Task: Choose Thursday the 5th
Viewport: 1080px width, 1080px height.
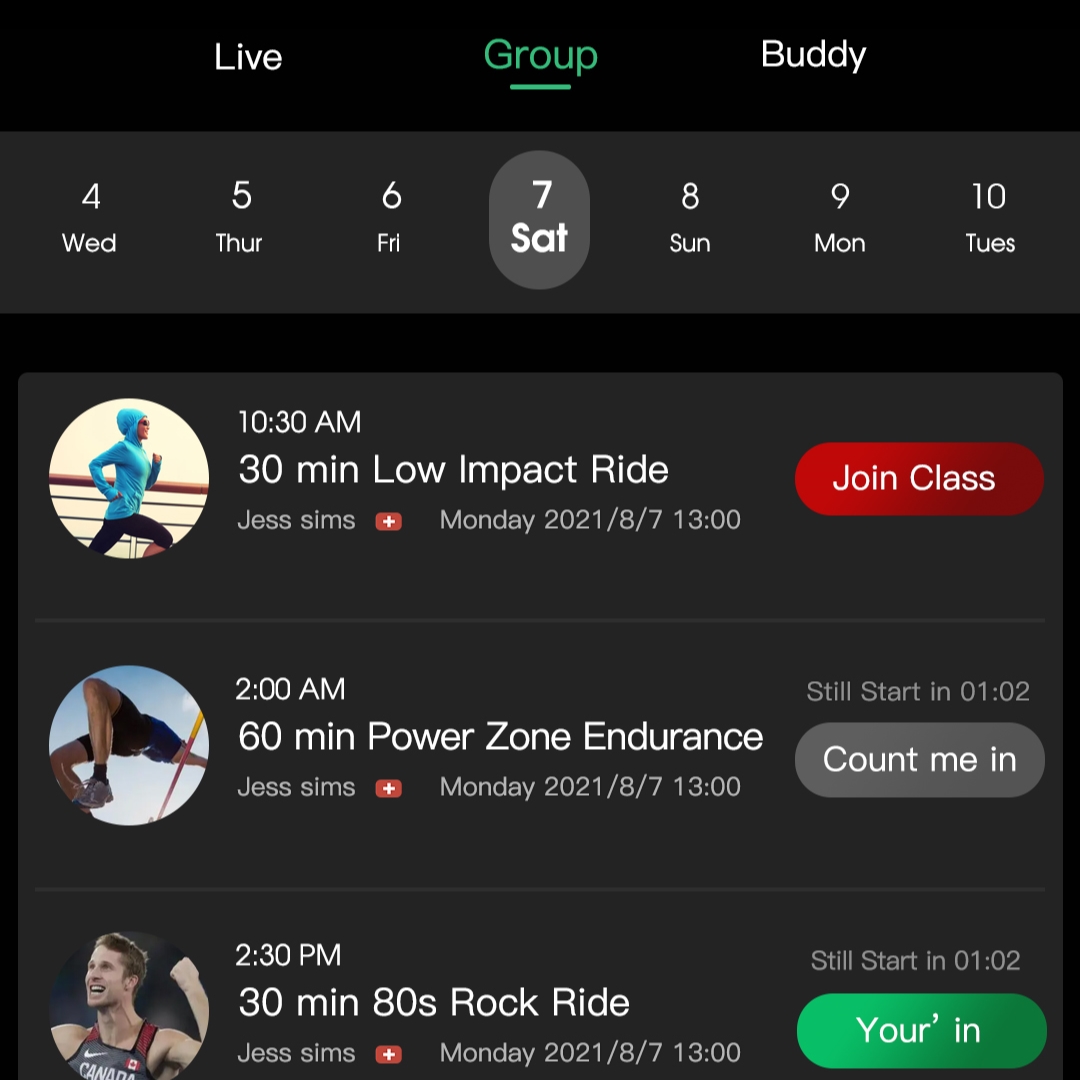Action: pos(240,218)
